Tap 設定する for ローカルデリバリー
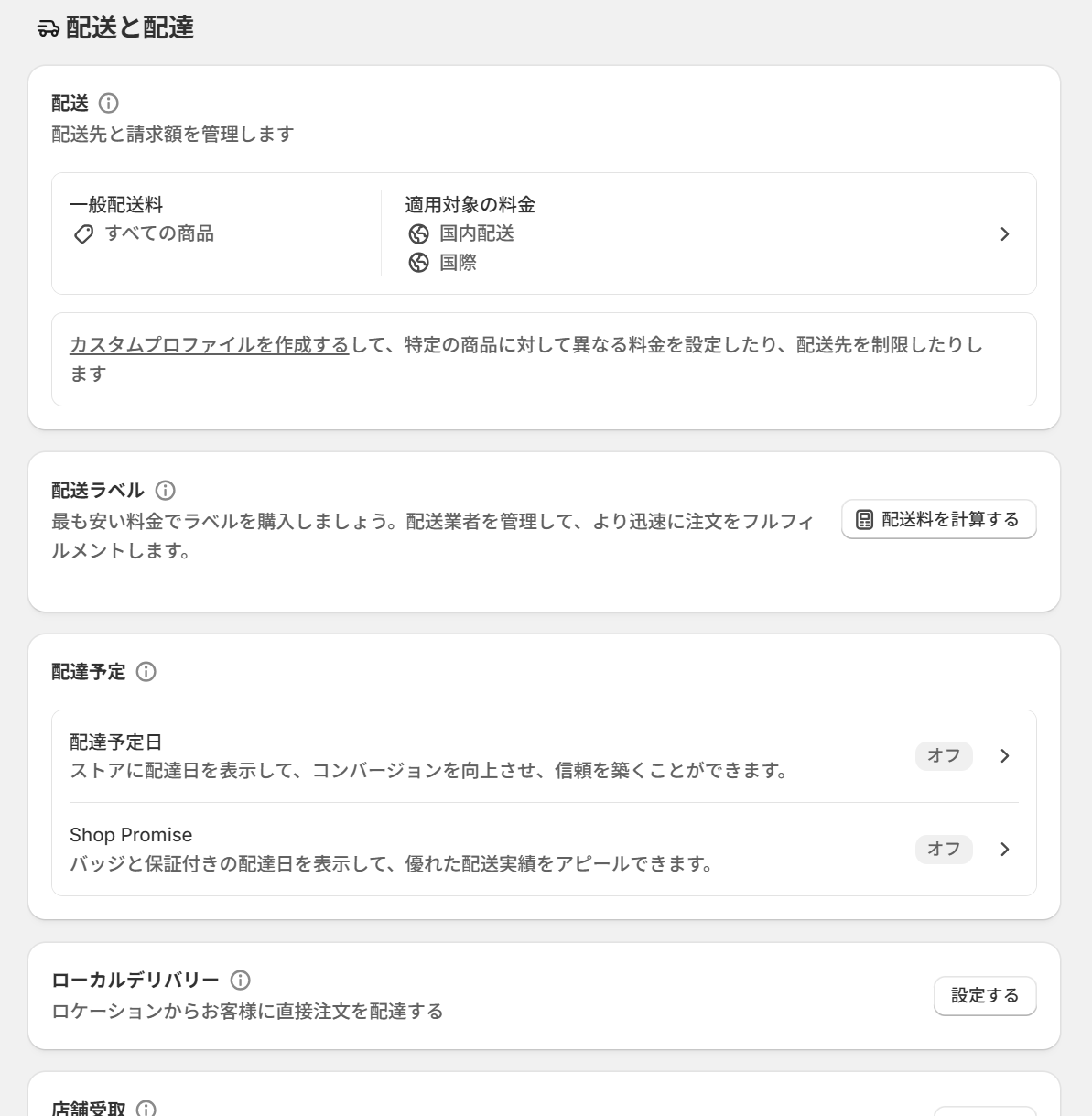1092x1116 pixels. click(984, 995)
